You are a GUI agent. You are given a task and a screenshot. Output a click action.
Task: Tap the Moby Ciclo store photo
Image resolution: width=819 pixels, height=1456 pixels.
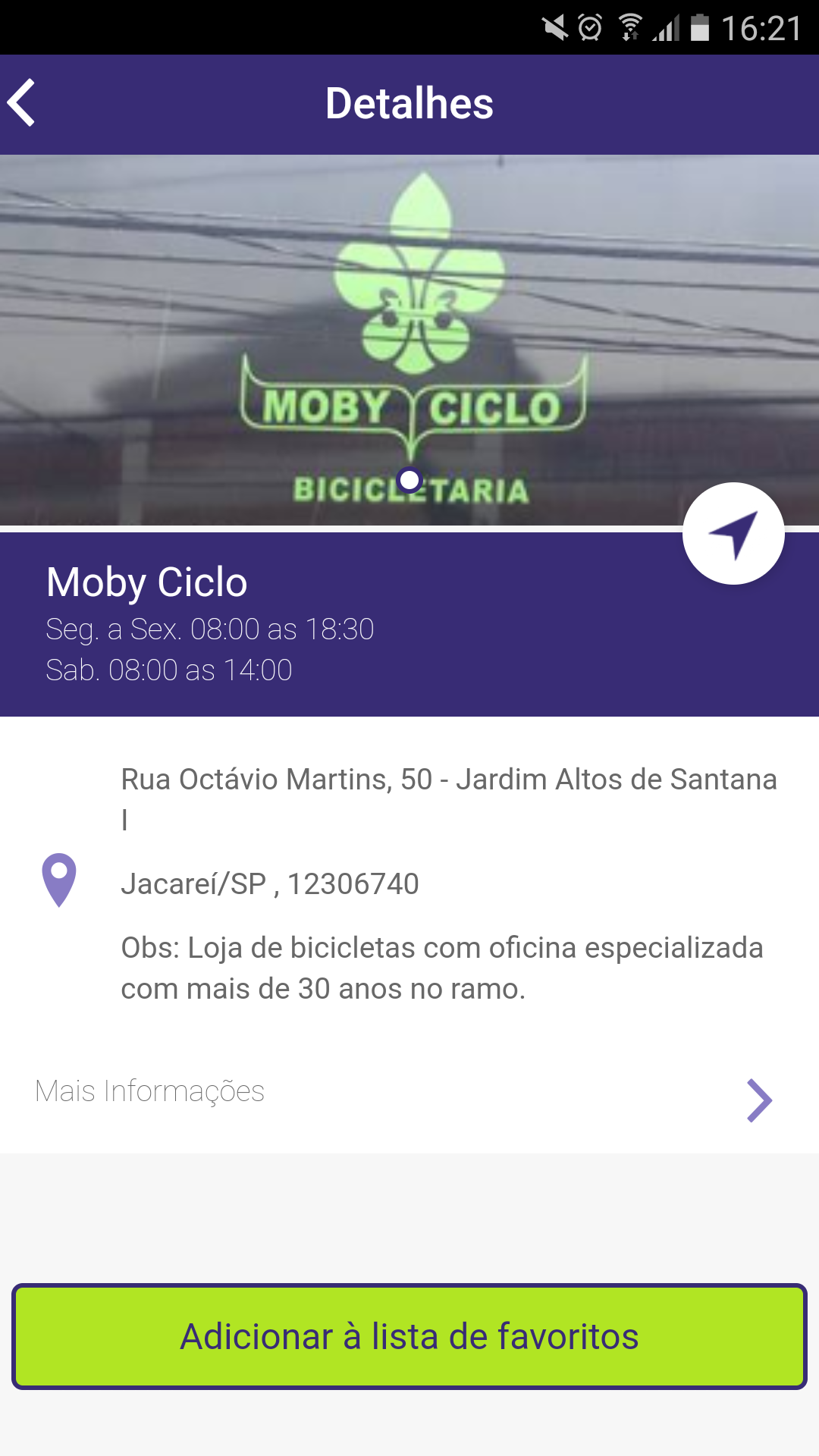coord(409,340)
